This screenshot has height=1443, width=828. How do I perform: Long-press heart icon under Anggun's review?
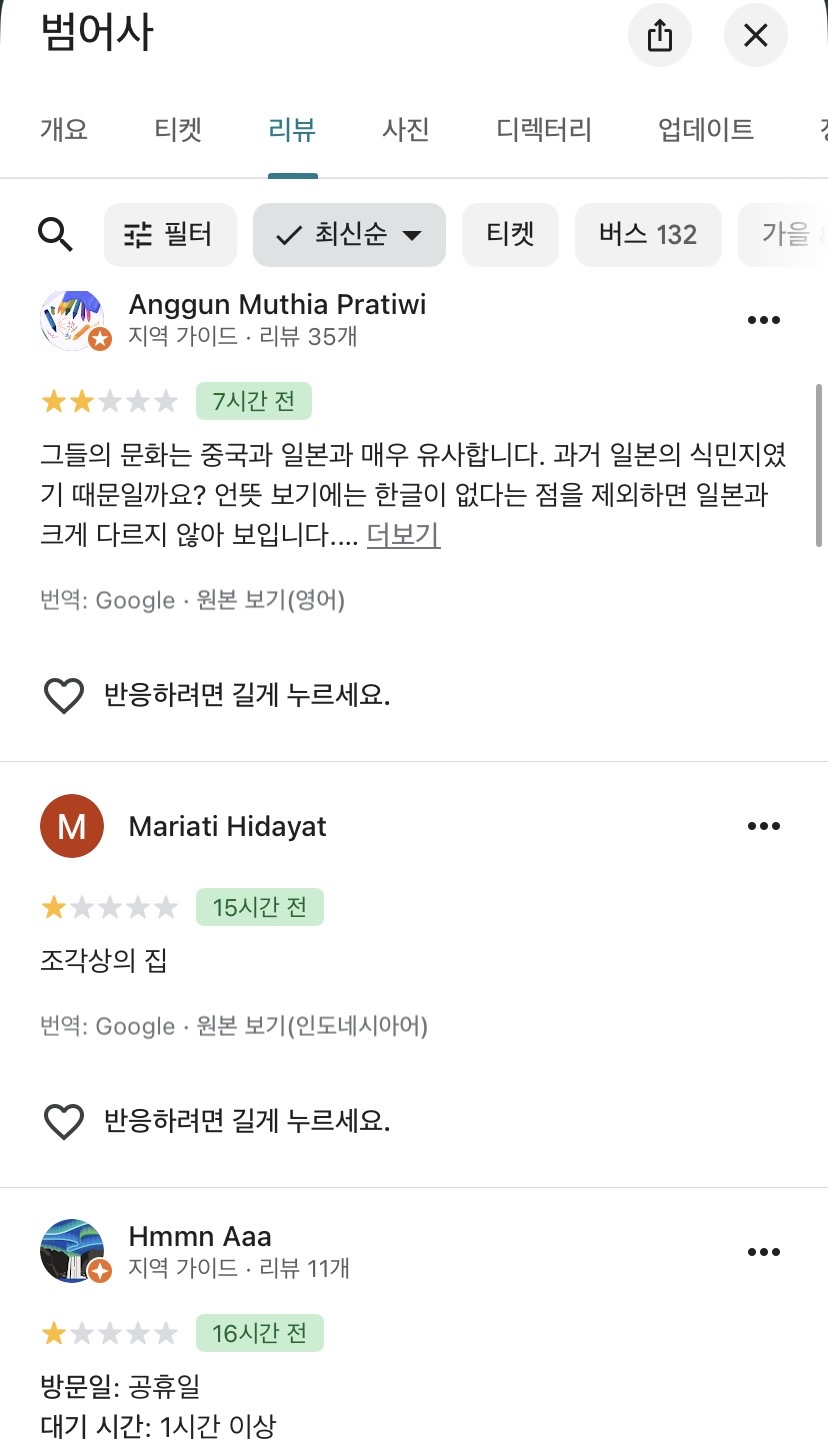tap(63, 695)
